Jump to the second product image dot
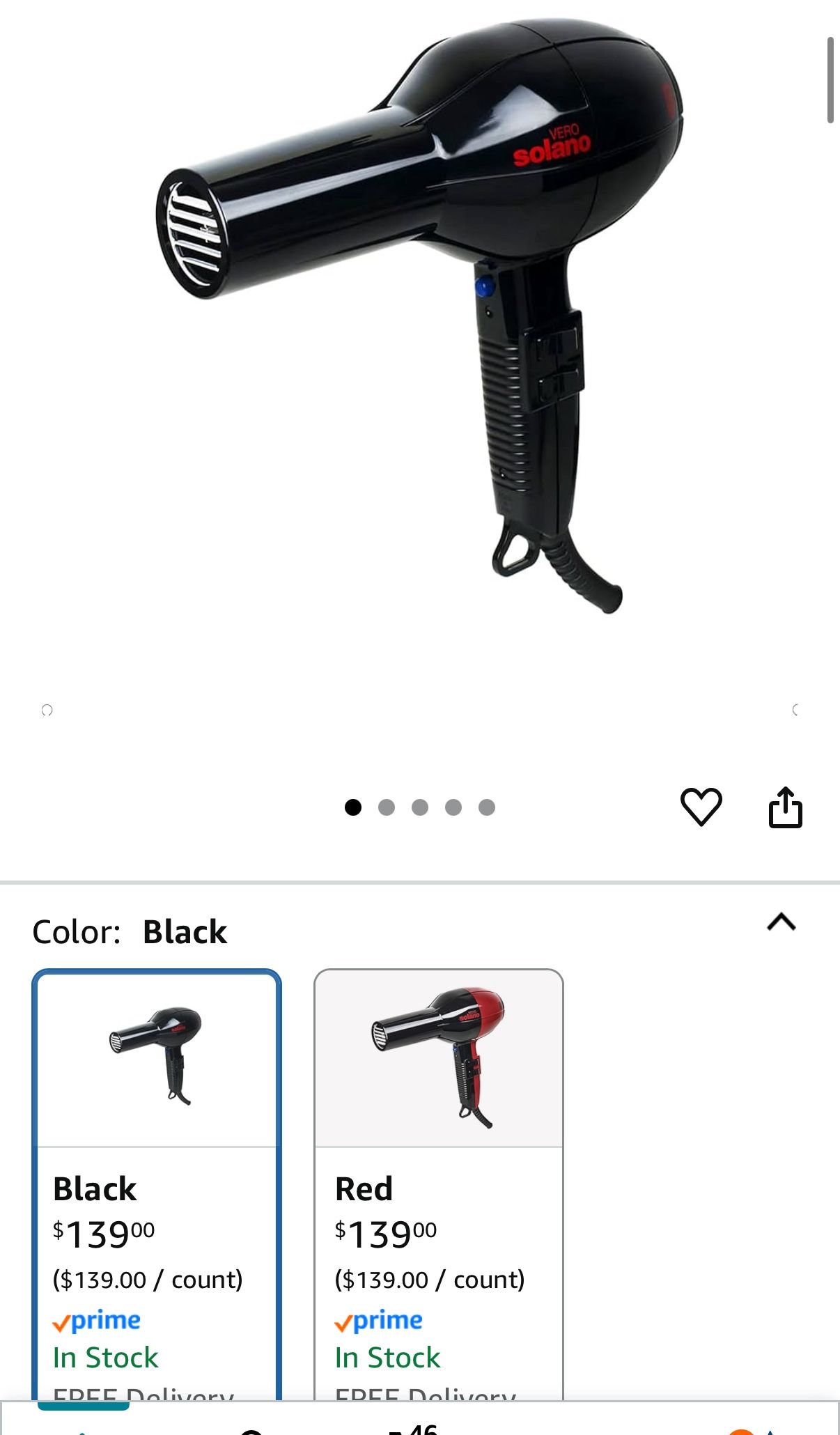 (387, 807)
